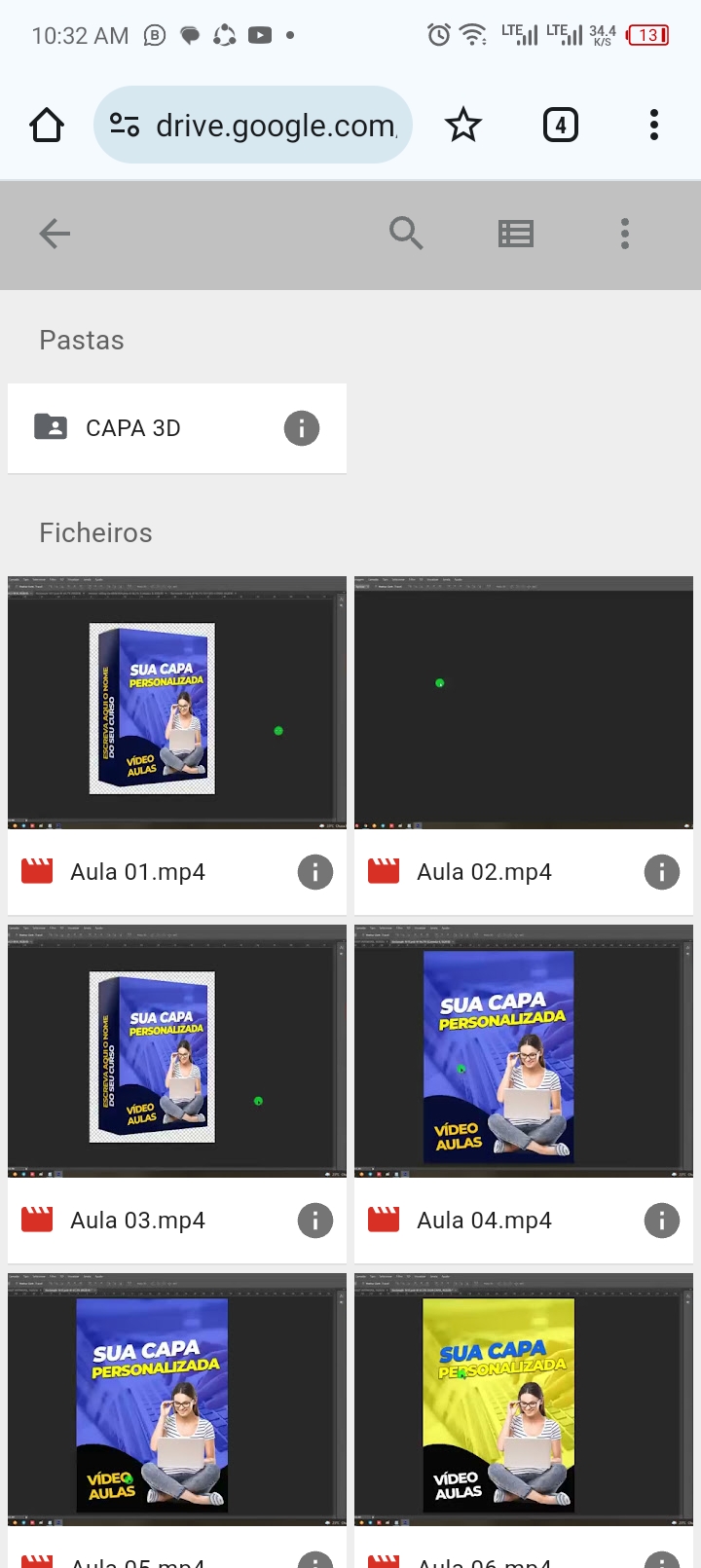Bookmark this page with the star
This screenshot has width=701, height=1568.
(x=463, y=125)
